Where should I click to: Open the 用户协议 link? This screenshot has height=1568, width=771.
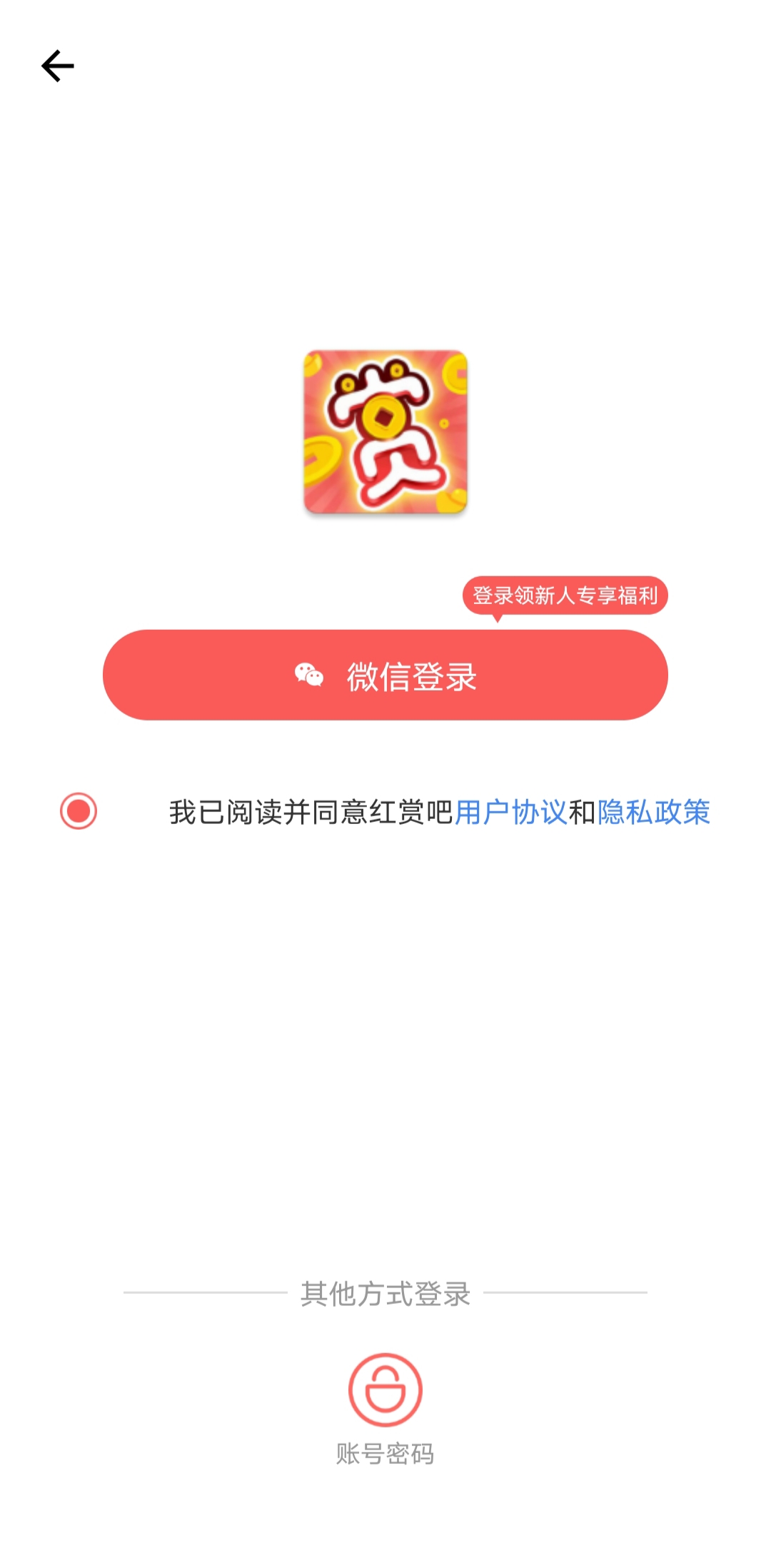[x=511, y=812]
